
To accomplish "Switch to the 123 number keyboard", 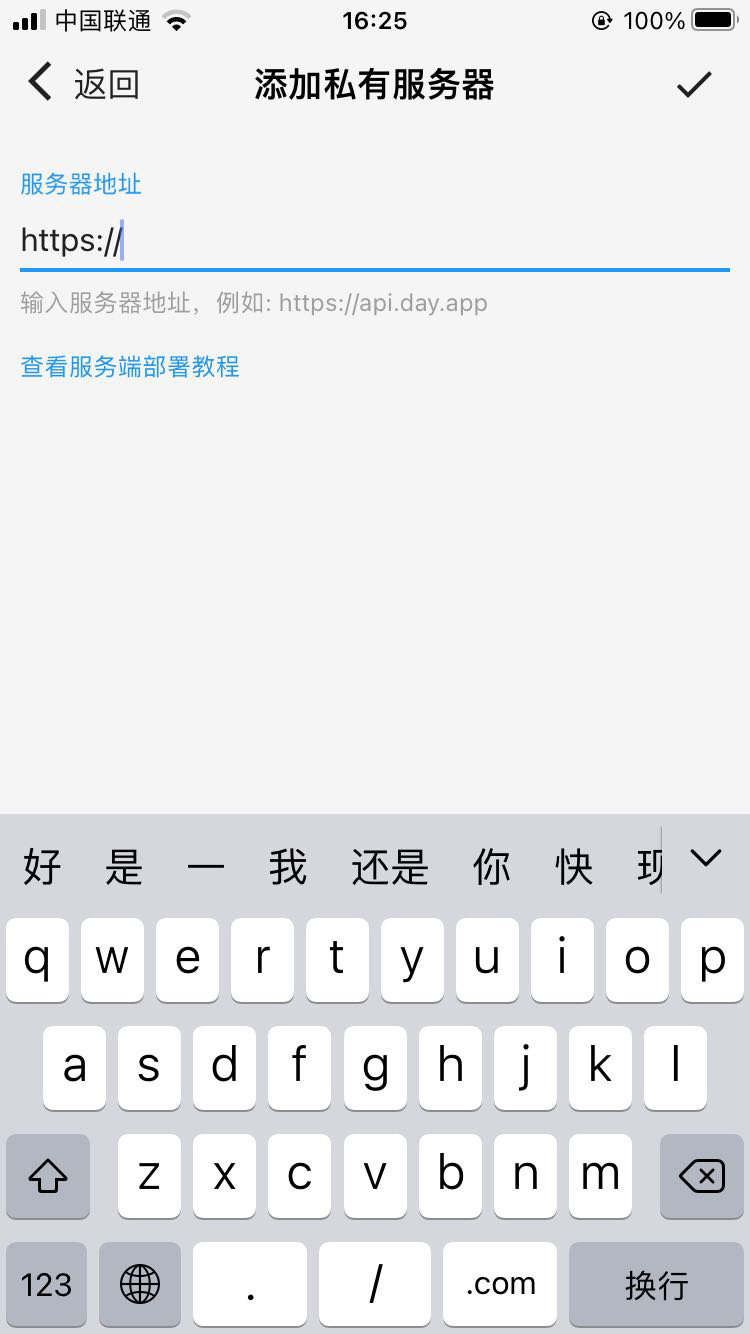I will [47, 1284].
